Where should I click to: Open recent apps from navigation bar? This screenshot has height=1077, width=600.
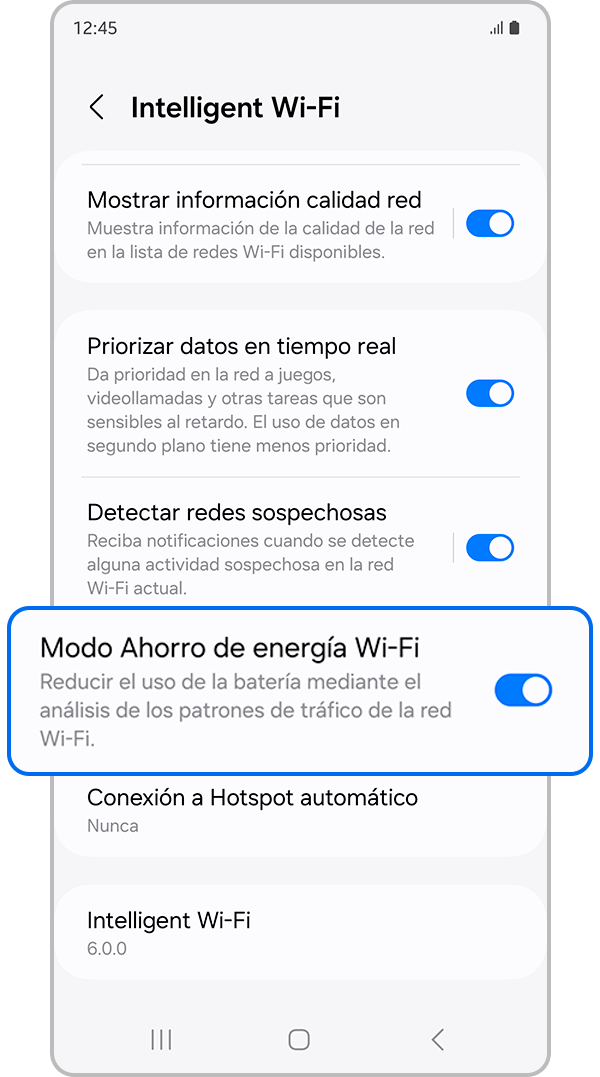point(161,1040)
